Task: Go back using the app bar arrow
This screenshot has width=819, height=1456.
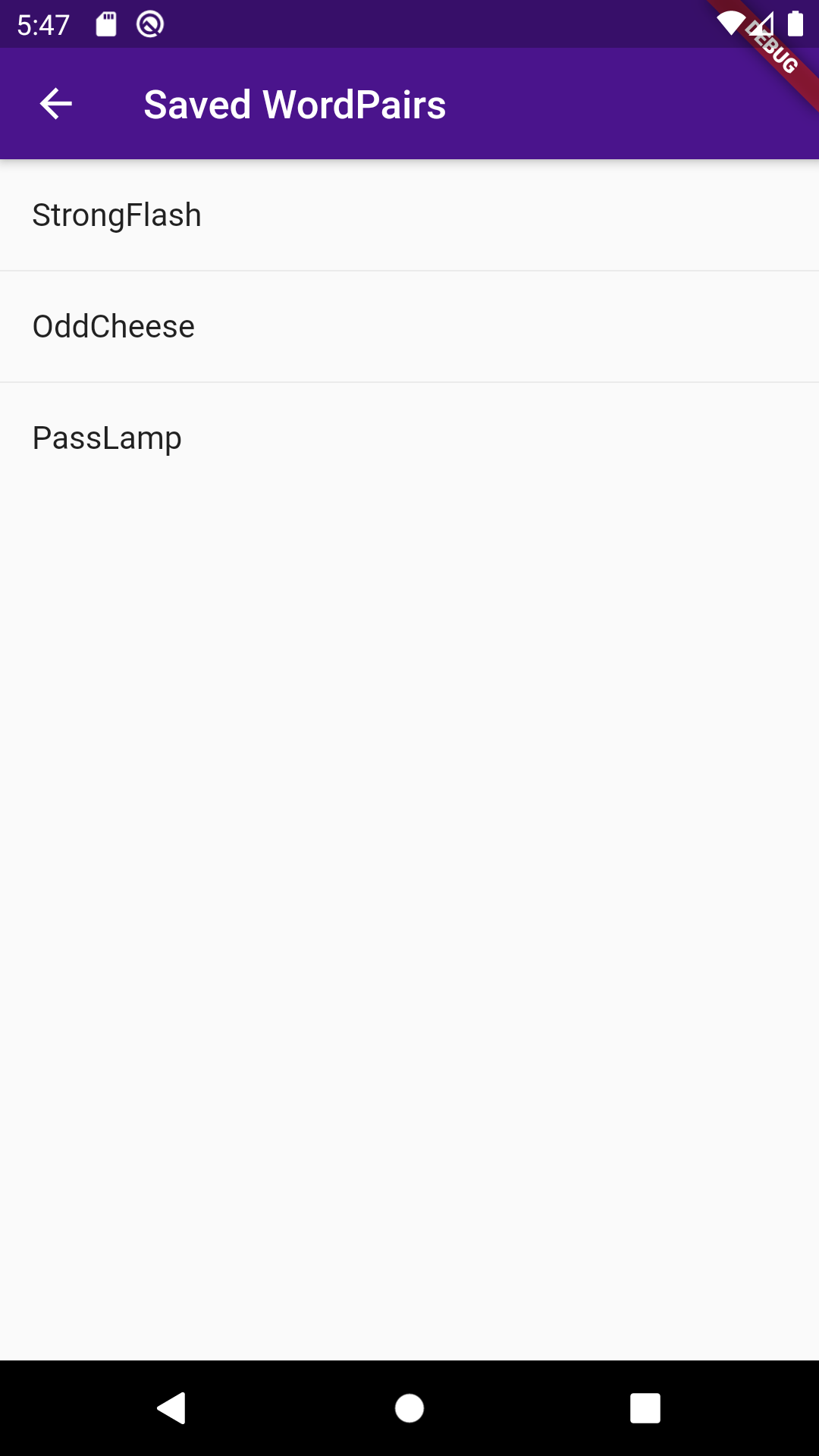Action: 55,104
